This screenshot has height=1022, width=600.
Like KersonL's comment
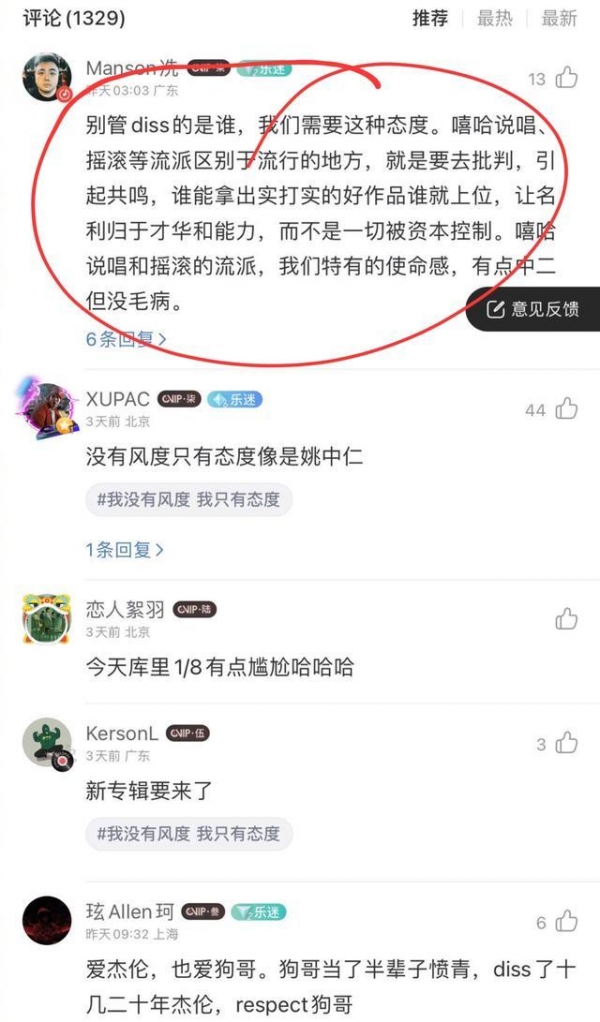566,743
